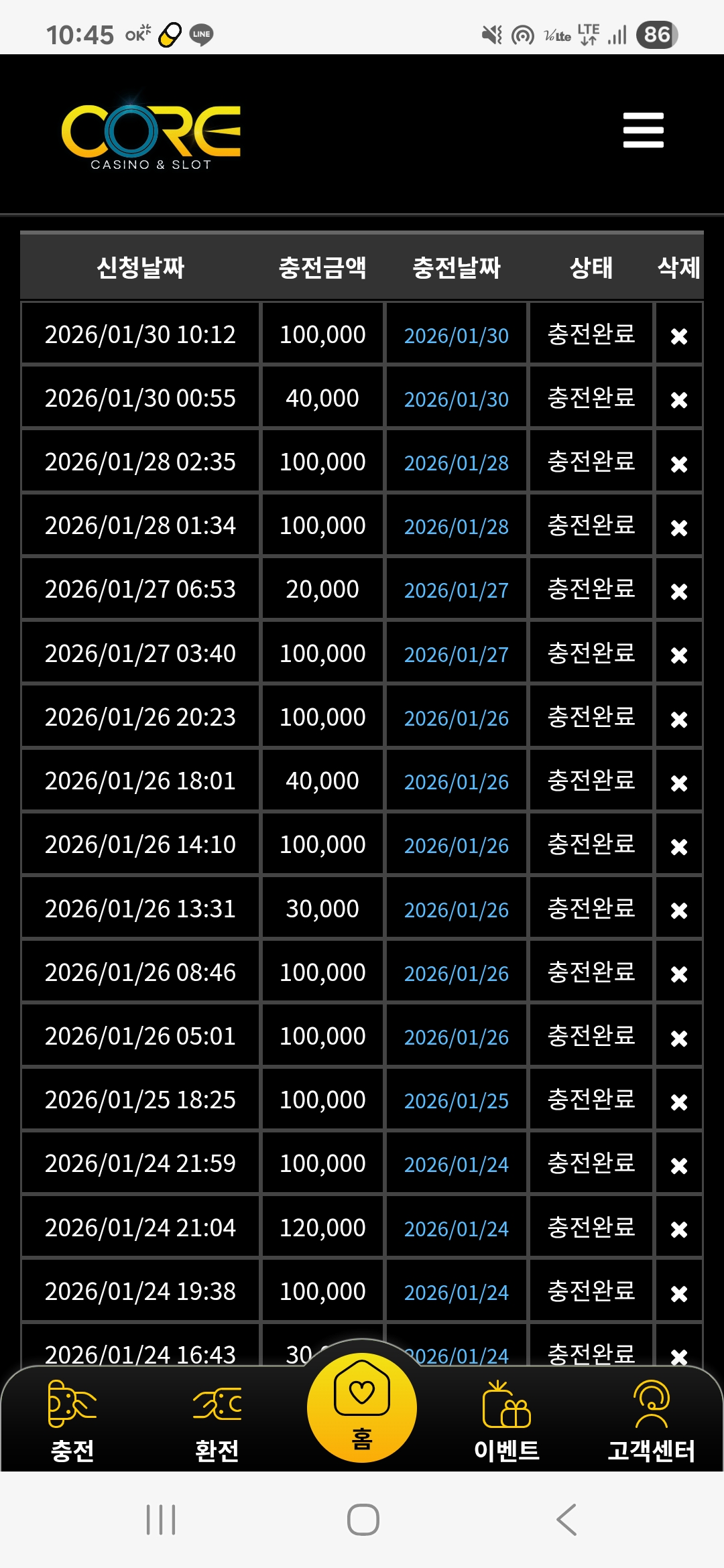Remove the 2026/01/28 01:34 entry
Image resolution: width=724 pixels, height=1568 pixels.
(679, 527)
